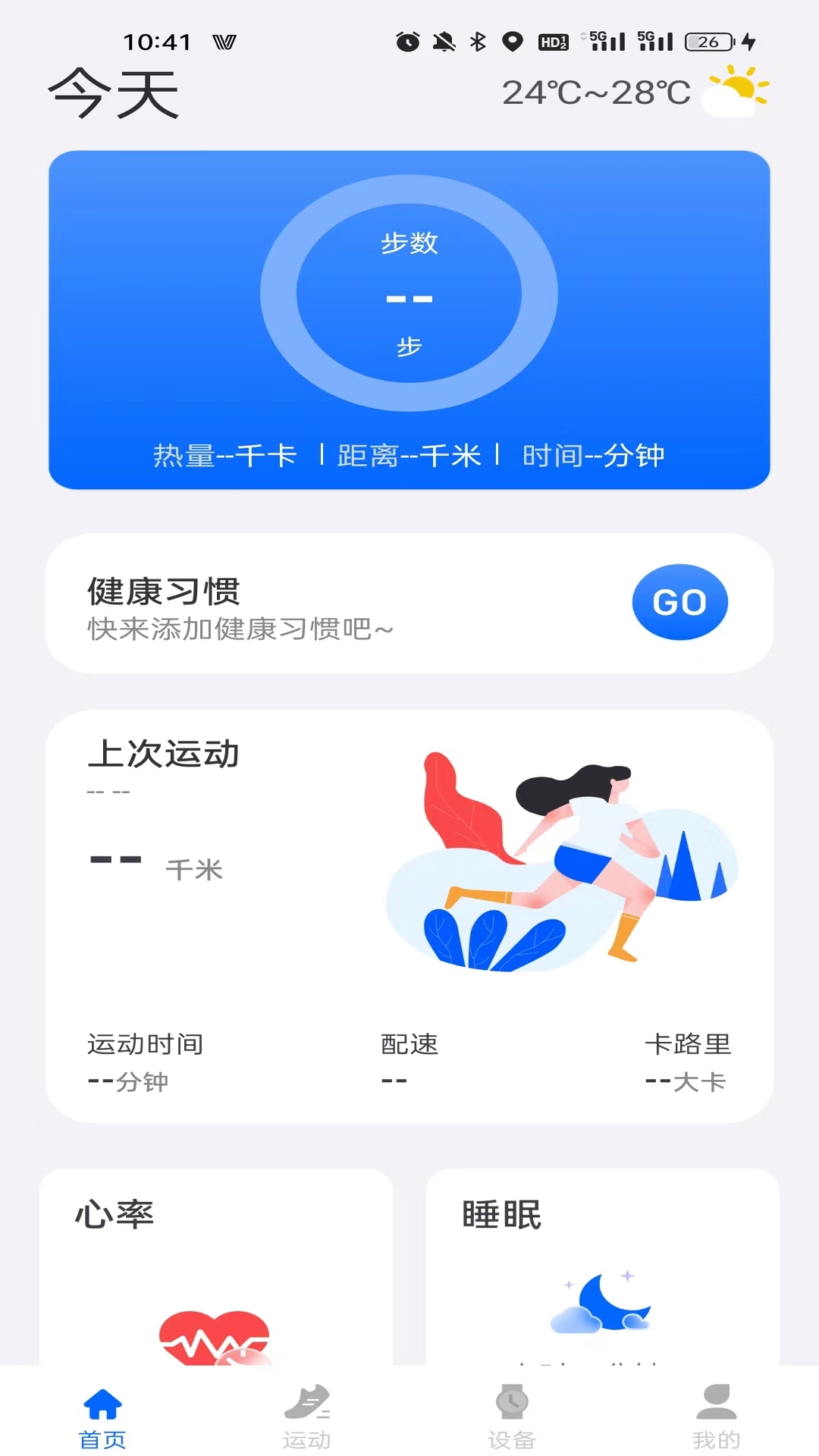Image resolution: width=819 pixels, height=1456 pixels.
Task: Tap the step count progress ring
Action: coord(409,296)
